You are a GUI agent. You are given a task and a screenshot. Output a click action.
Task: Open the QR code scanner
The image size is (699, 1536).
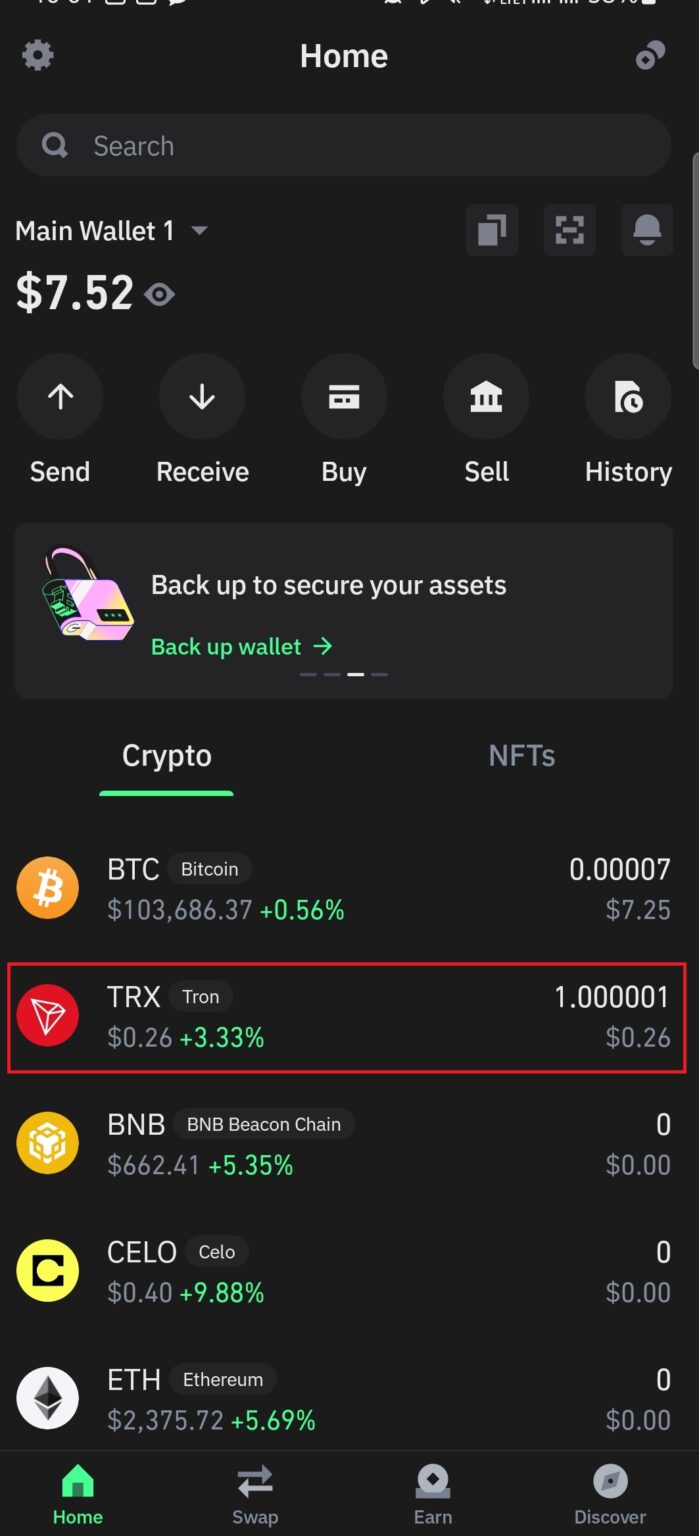pos(569,231)
